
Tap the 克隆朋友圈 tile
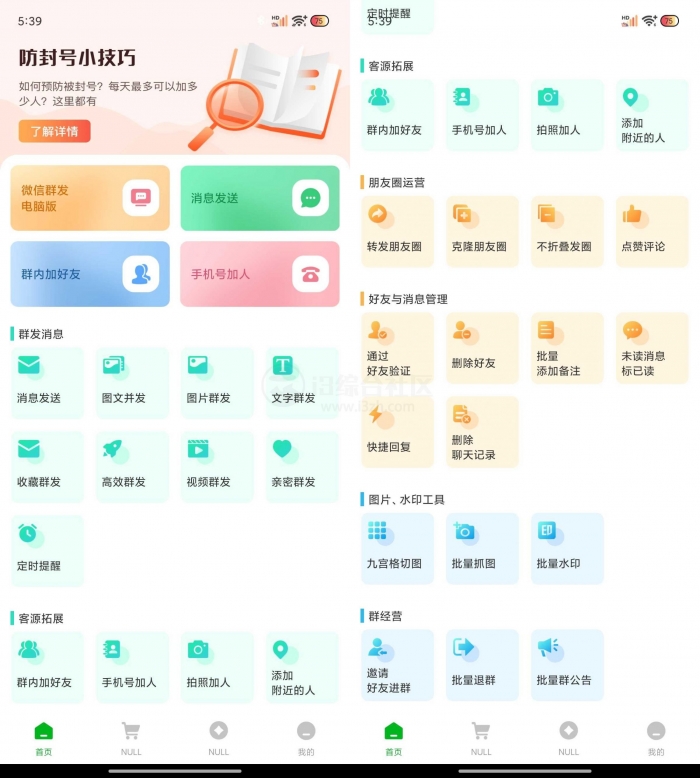point(482,231)
